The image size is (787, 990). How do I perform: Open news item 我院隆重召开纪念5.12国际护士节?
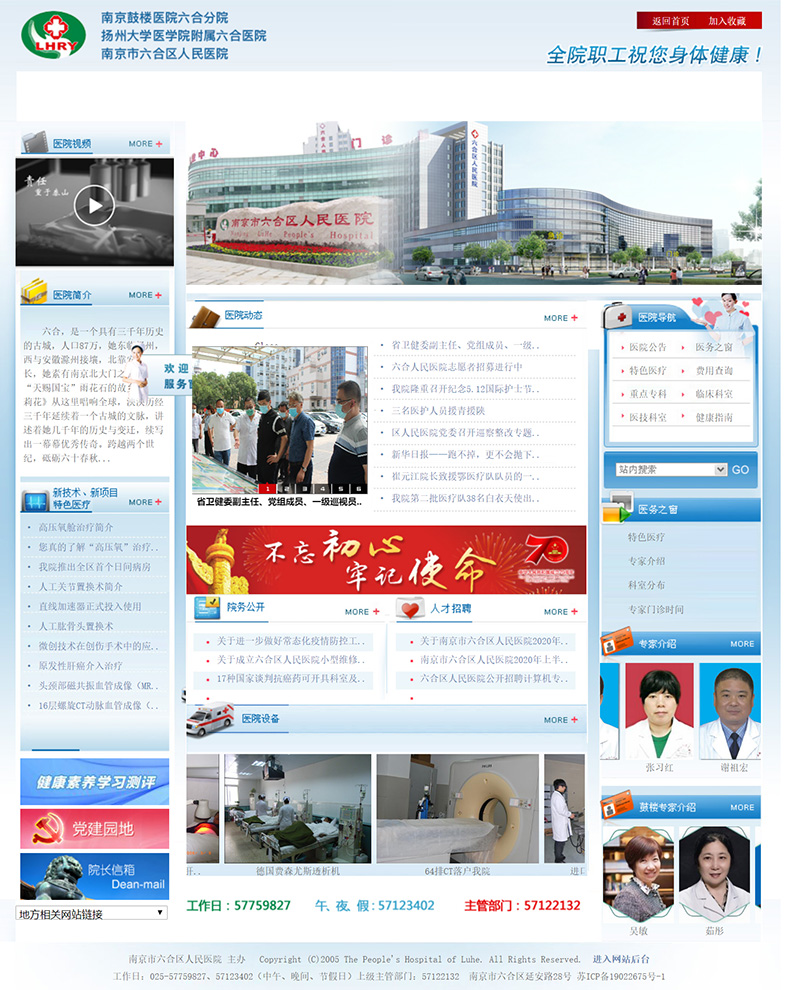pyautogui.click(x=465, y=389)
